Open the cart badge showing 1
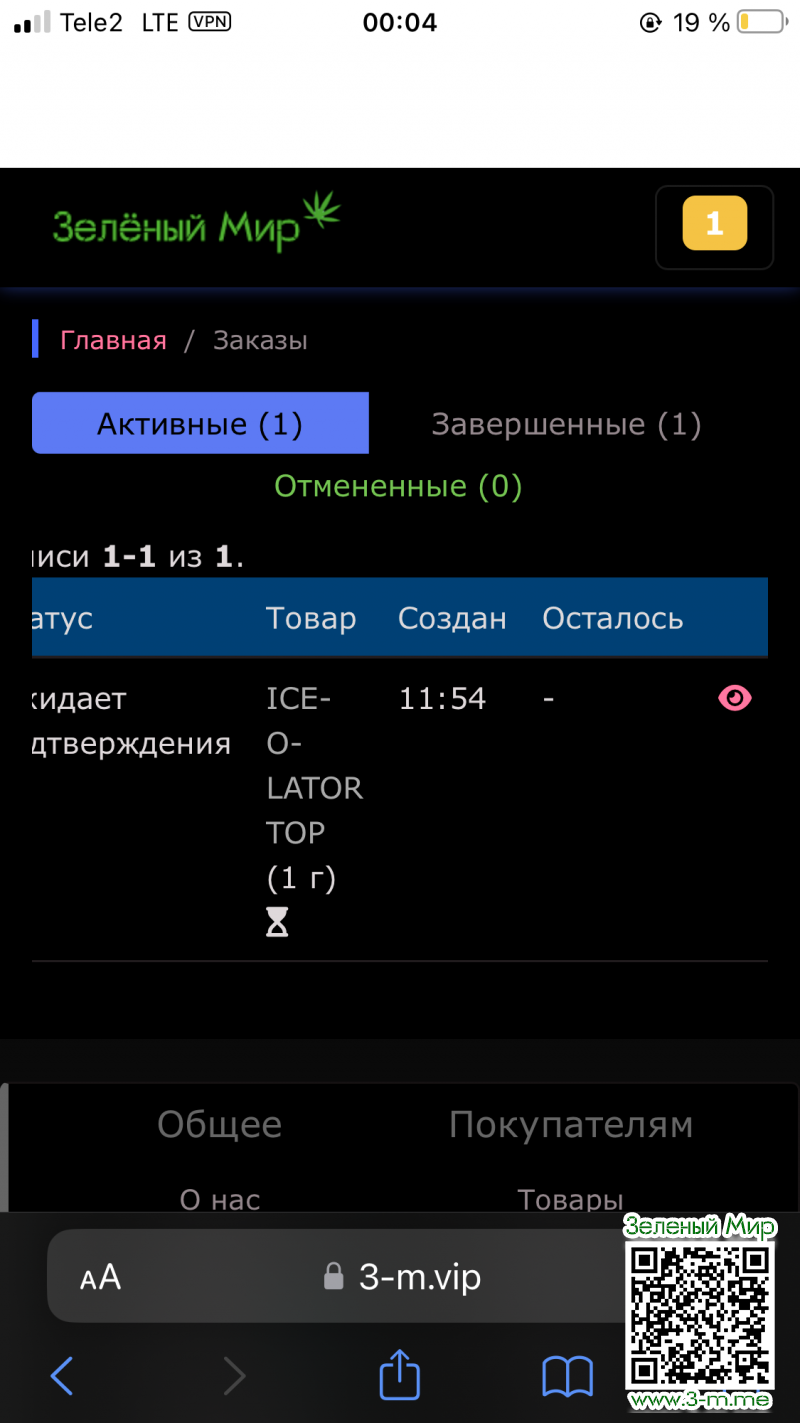Screen dimensions: 800x1423 point(714,225)
